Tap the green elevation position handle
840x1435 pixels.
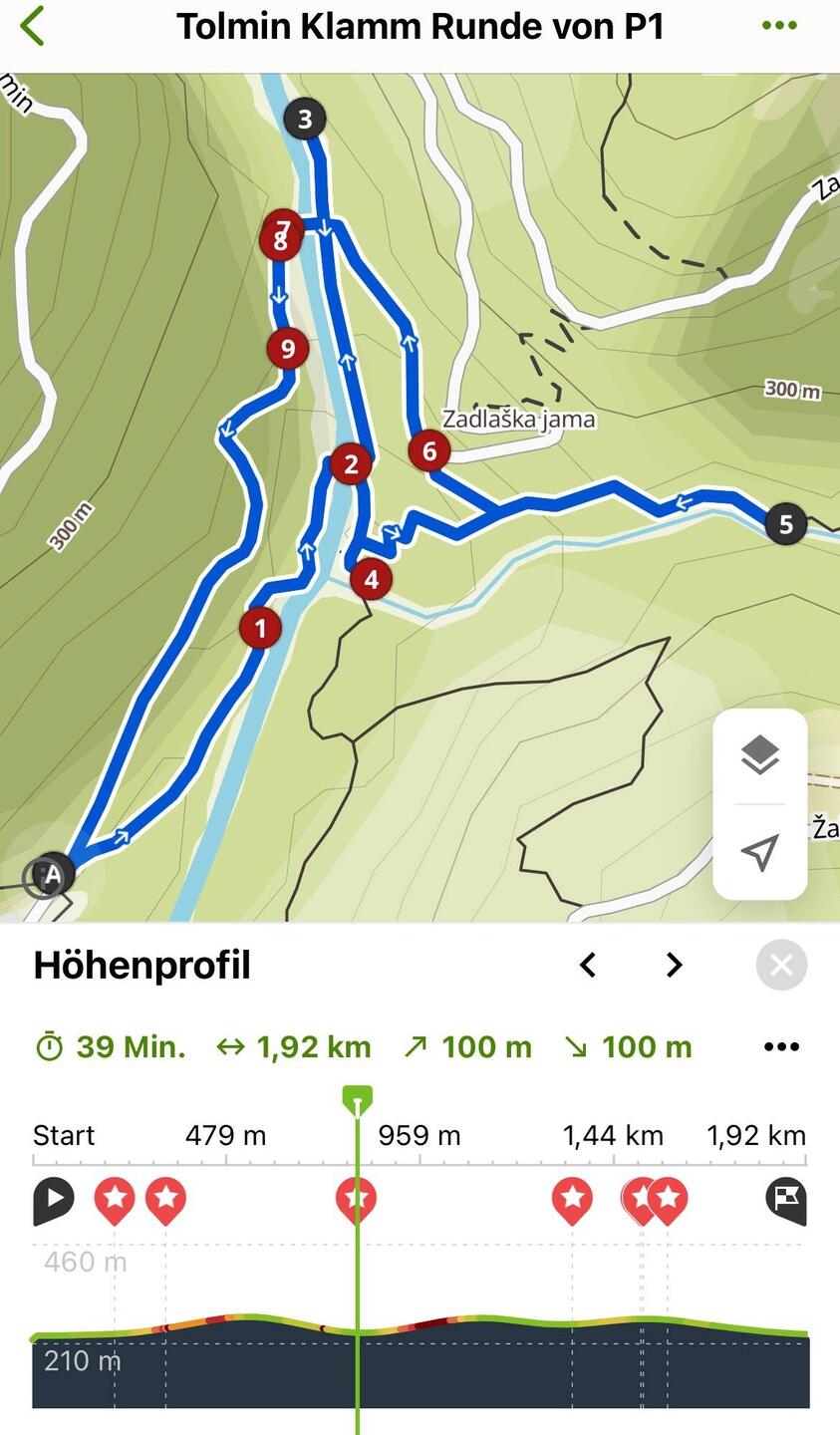pos(357,1100)
